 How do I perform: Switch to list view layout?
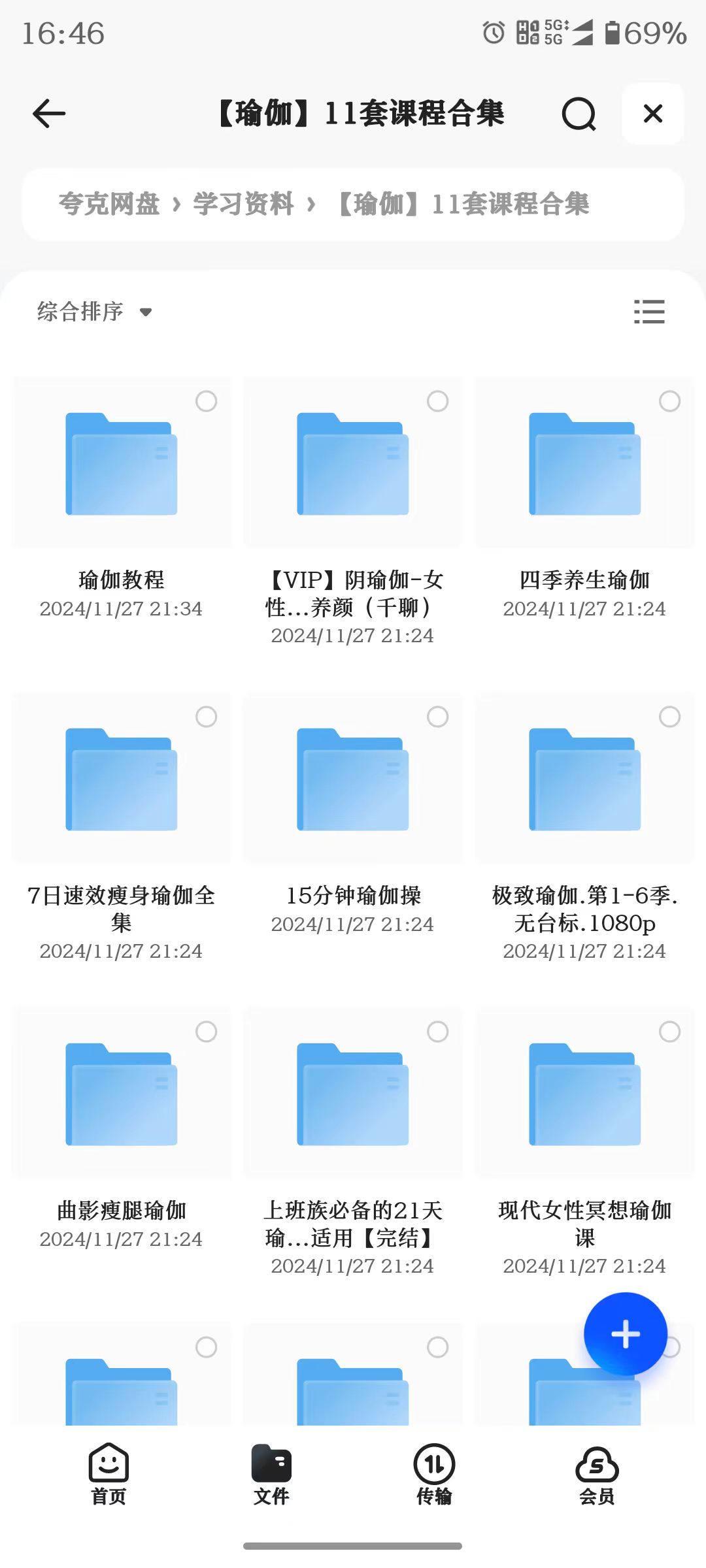(650, 312)
